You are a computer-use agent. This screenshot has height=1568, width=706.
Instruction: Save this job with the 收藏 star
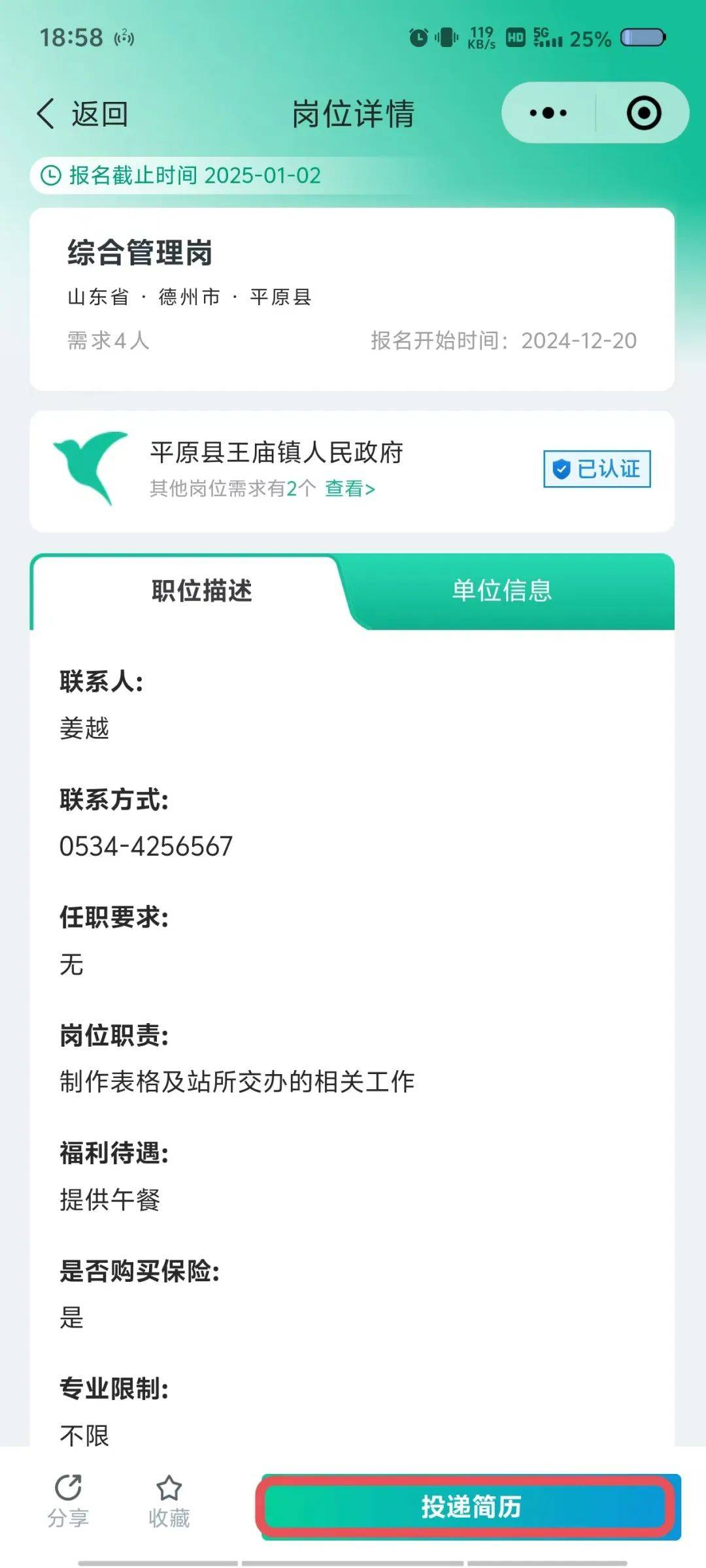[x=169, y=1501]
